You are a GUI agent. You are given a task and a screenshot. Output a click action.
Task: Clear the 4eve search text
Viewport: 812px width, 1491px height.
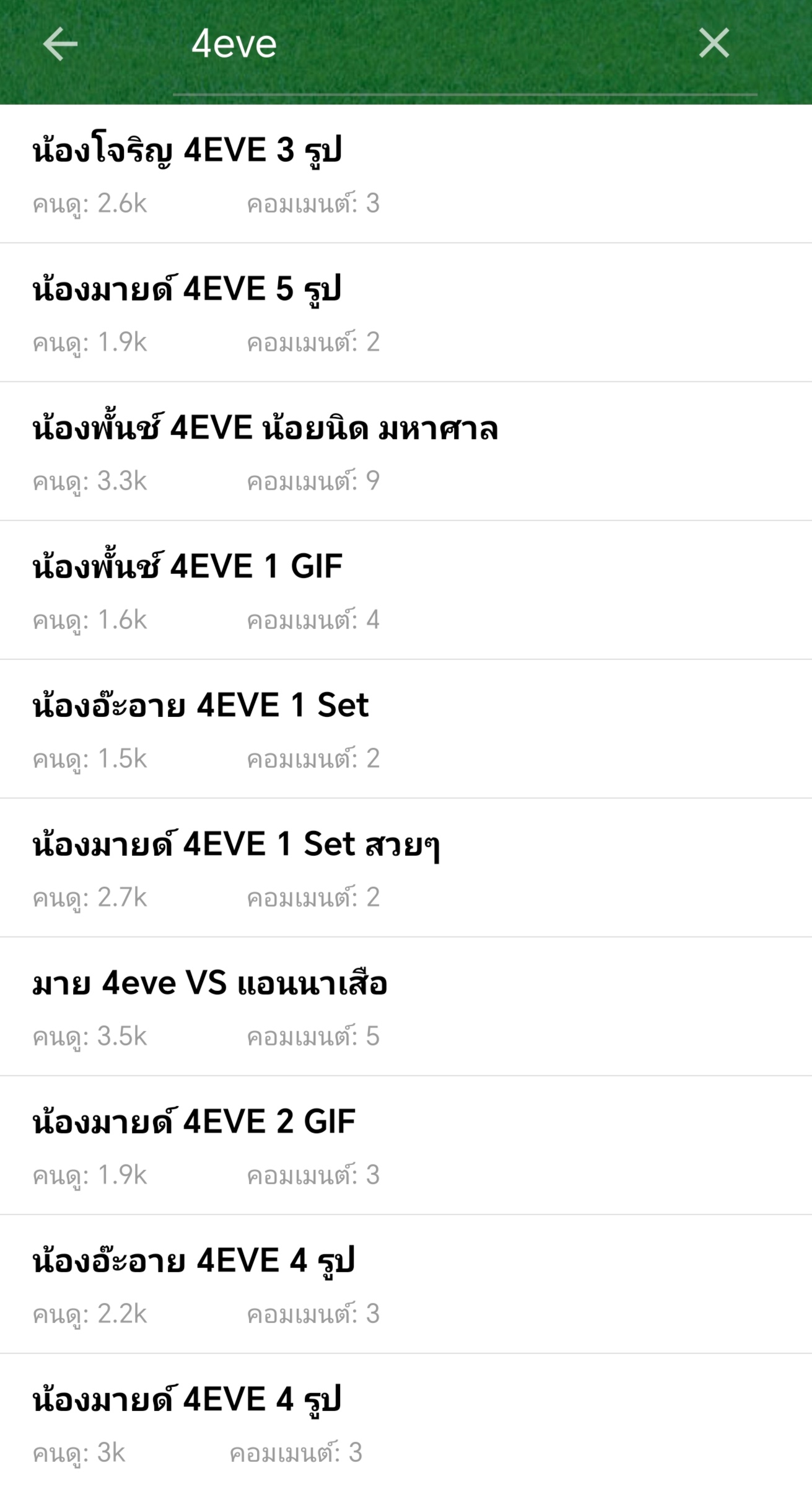(x=714, y=43)
